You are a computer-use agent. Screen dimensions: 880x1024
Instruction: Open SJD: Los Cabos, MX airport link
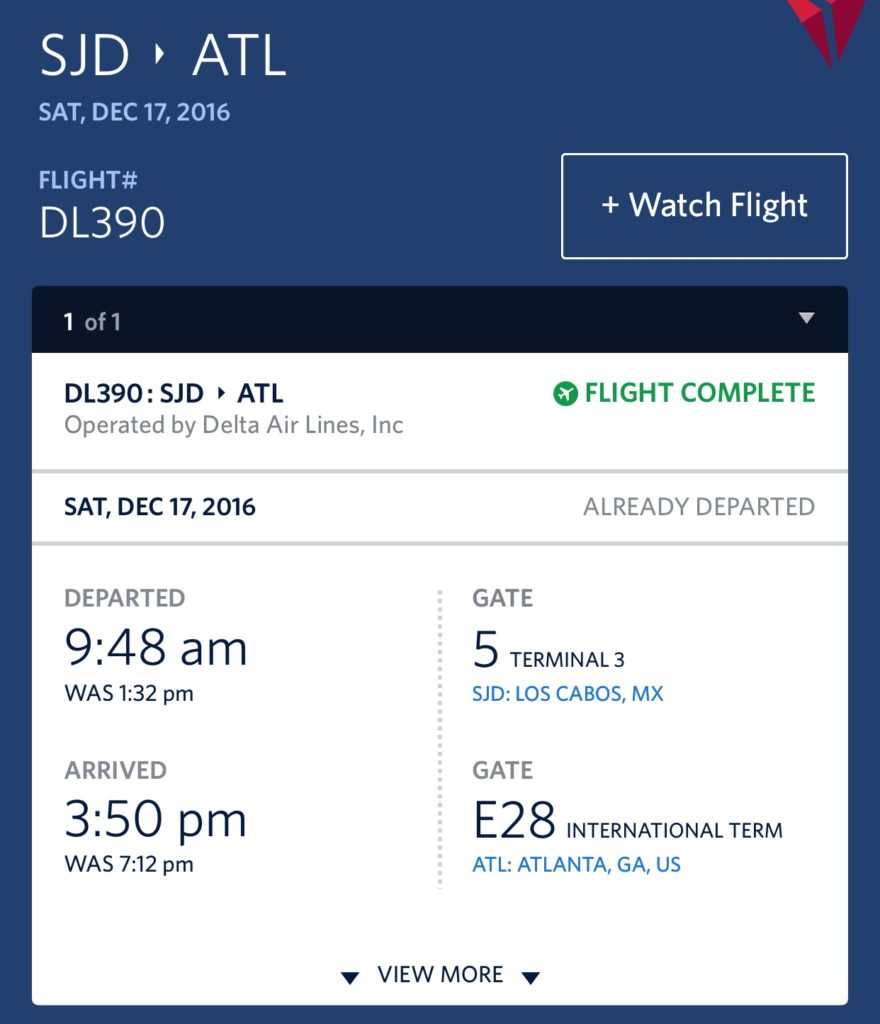567,693
